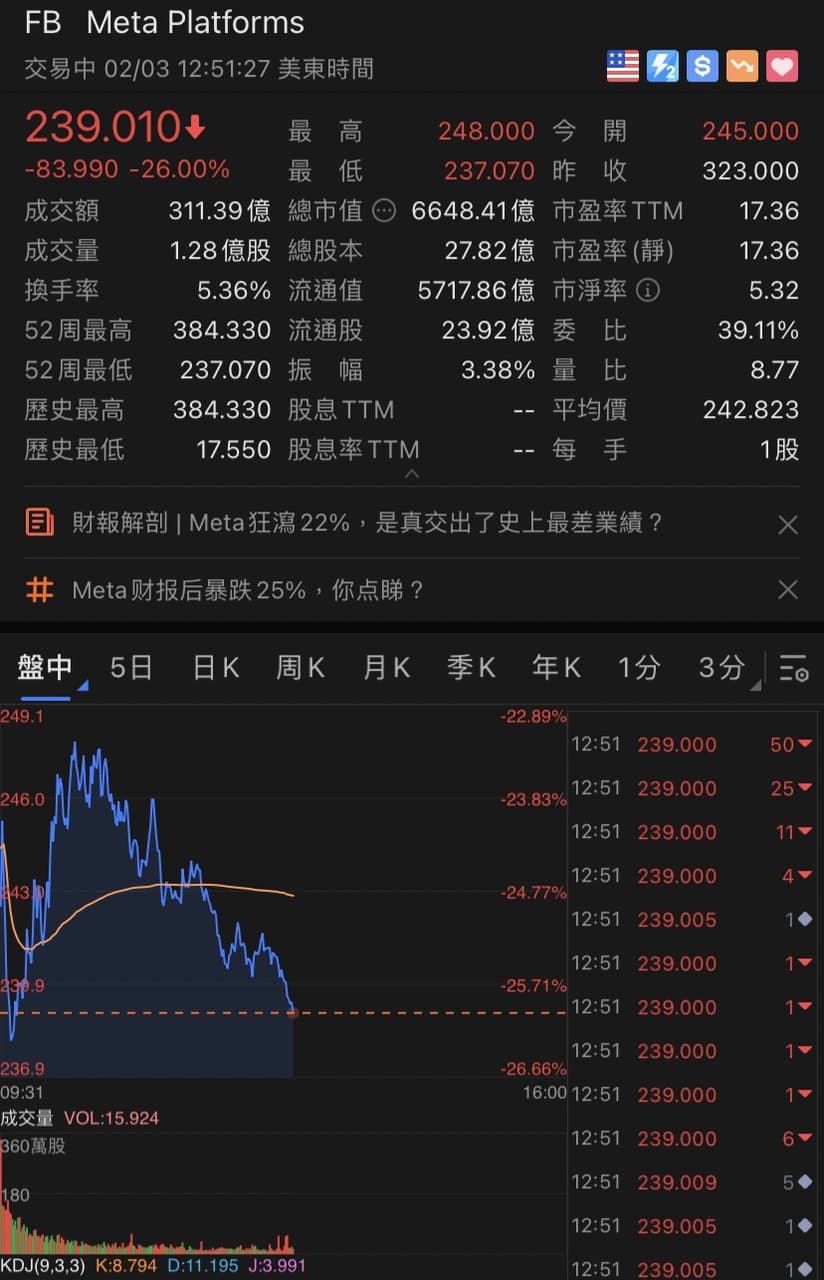Open the Level 2 quotes icon
This screenshot has width=824, height=1280.
662,66
